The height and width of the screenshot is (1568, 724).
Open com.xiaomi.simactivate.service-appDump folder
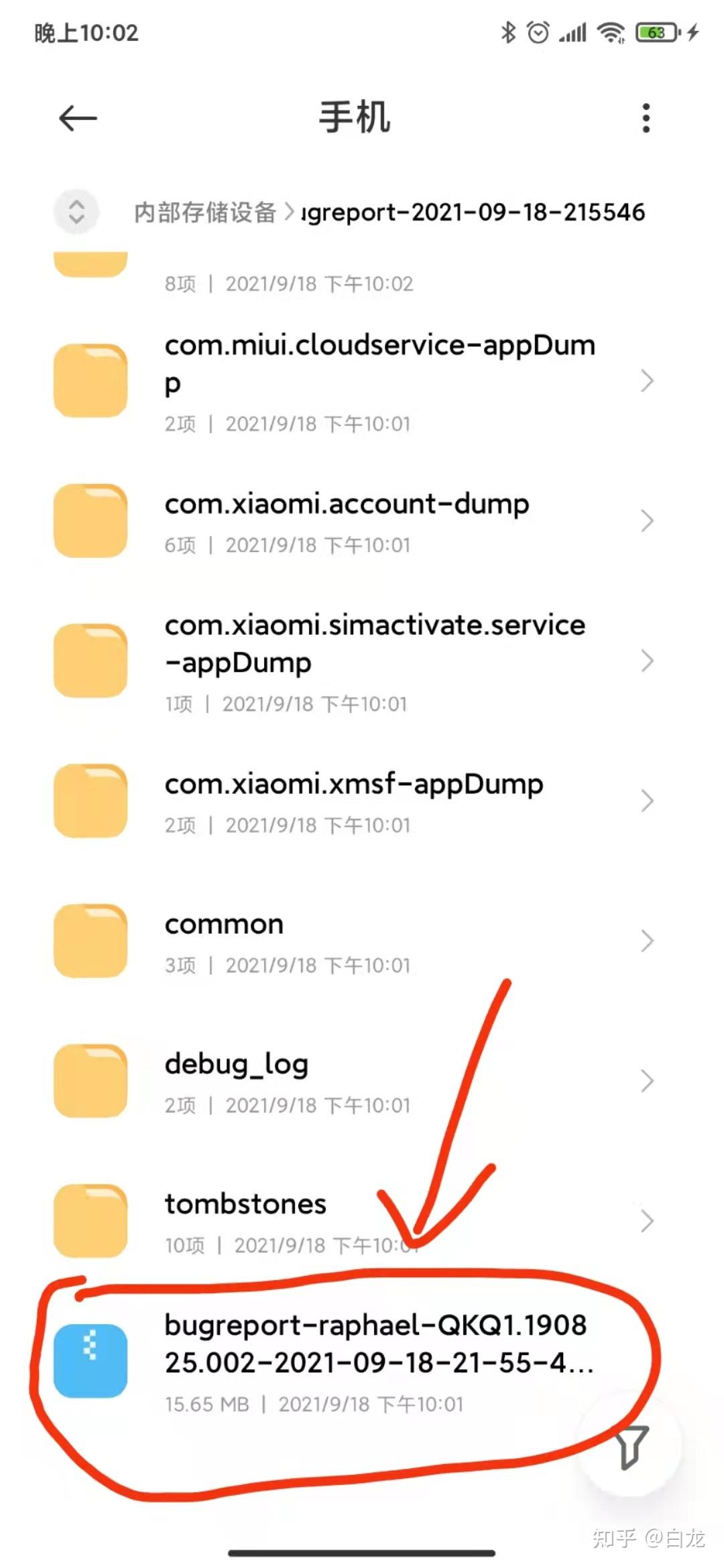(x=355, y=661)
